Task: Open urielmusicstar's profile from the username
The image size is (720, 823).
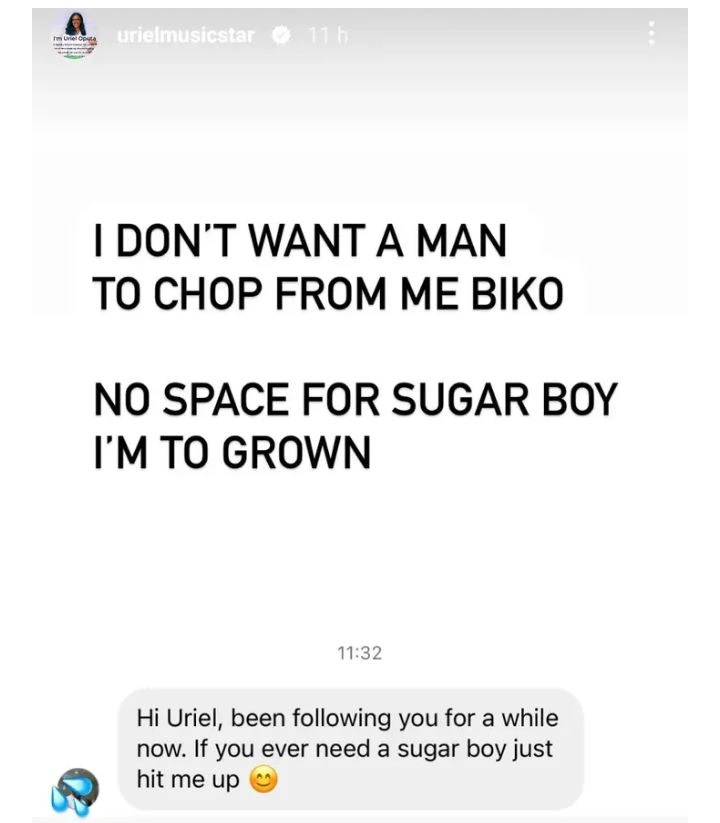Action: (x=186, y=36)
